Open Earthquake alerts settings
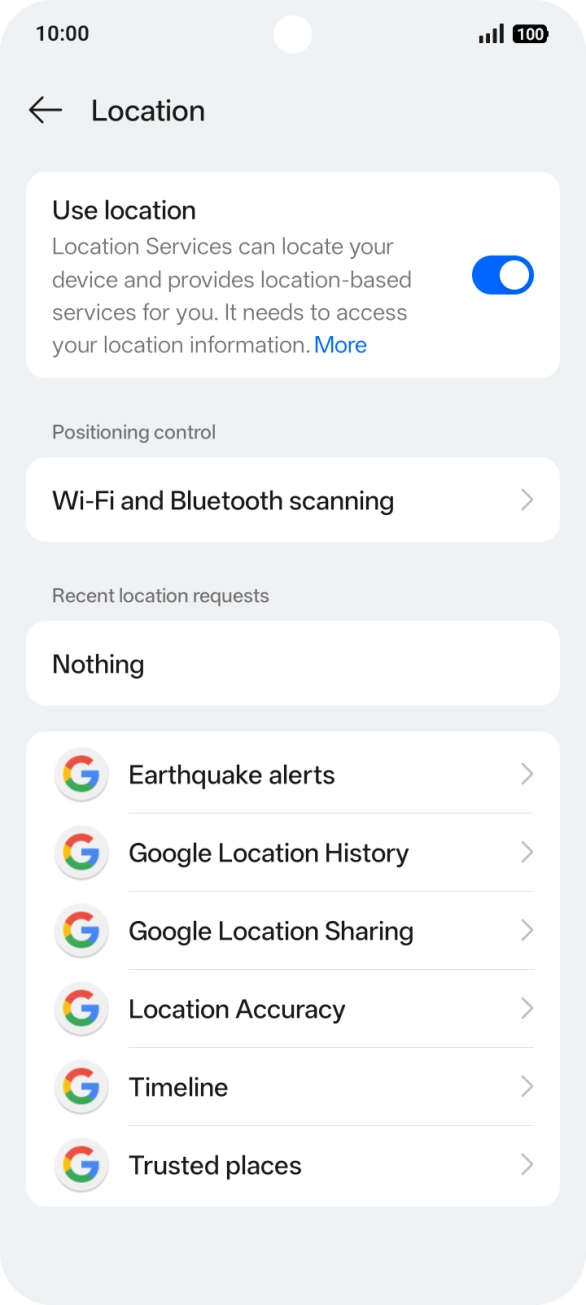The image size is (586, 1305). click(293, 775)
